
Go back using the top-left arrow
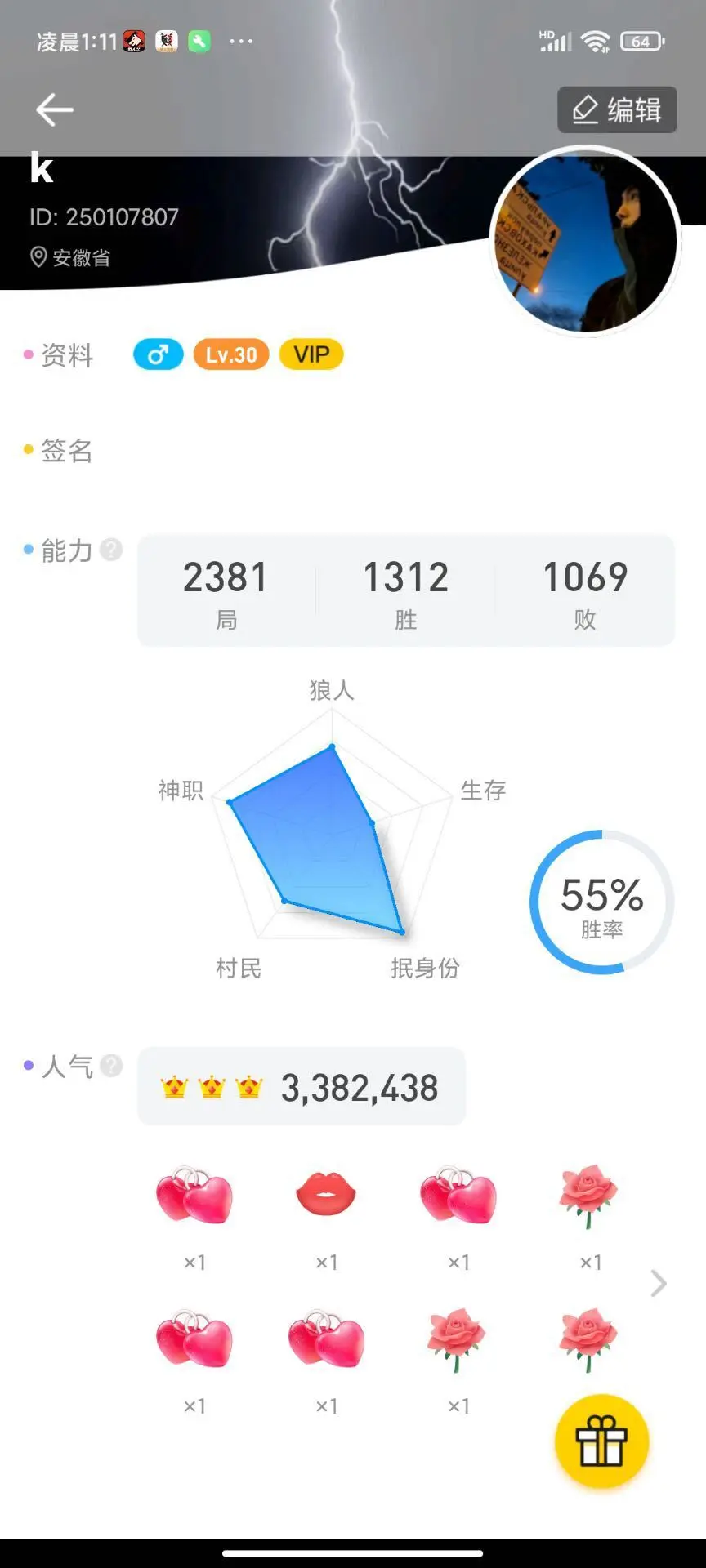(55, 109)
